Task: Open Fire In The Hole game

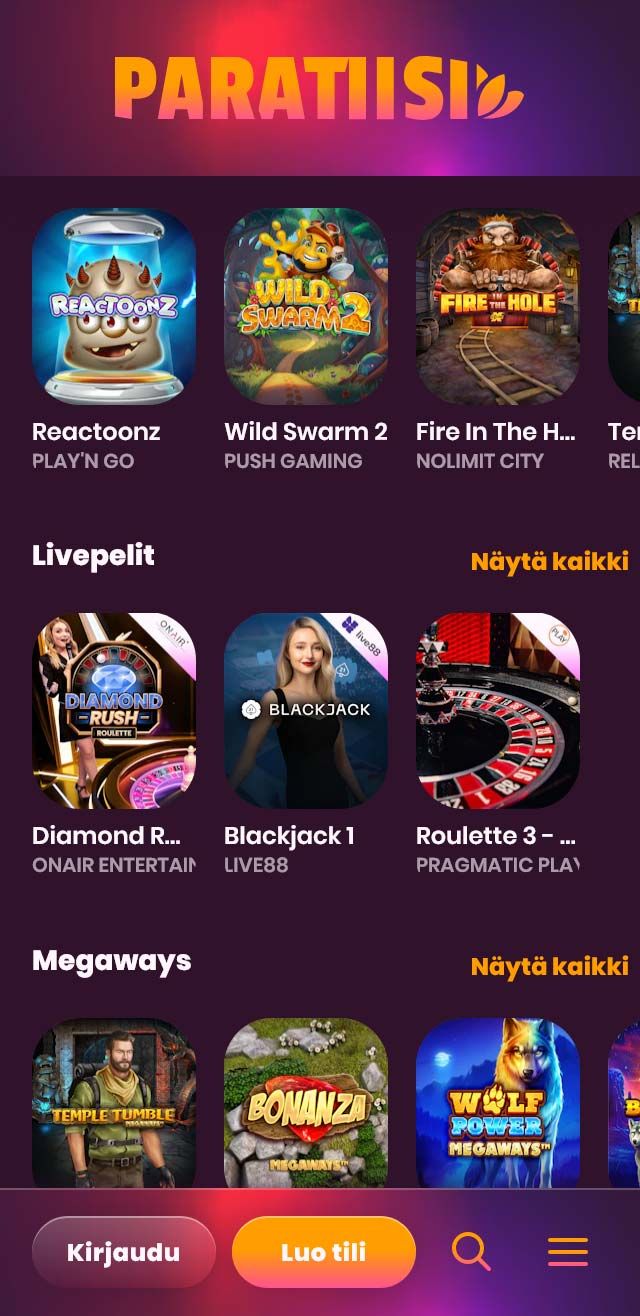Action: [x=498, y=307]
